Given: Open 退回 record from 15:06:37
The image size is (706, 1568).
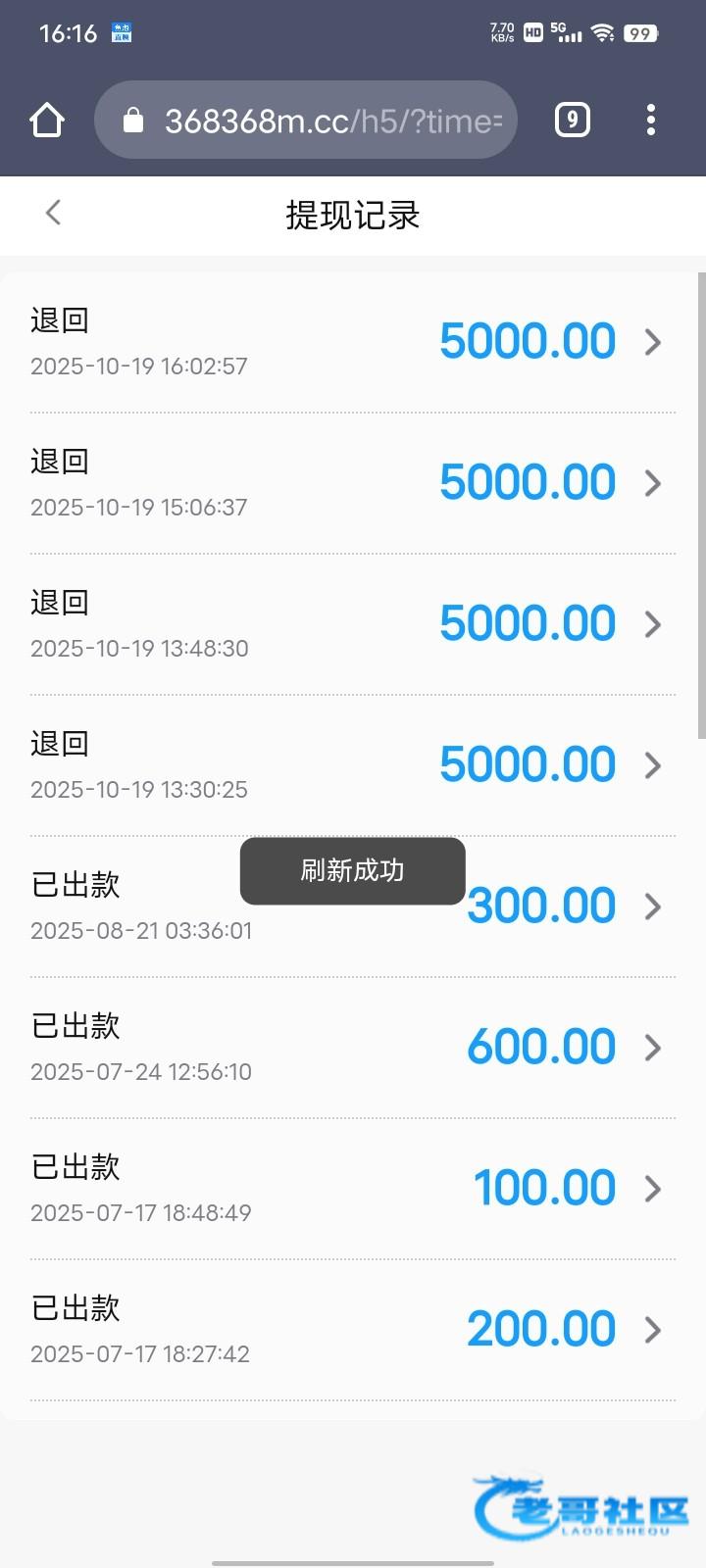Looking at the screenshot, I should [352, 483].
